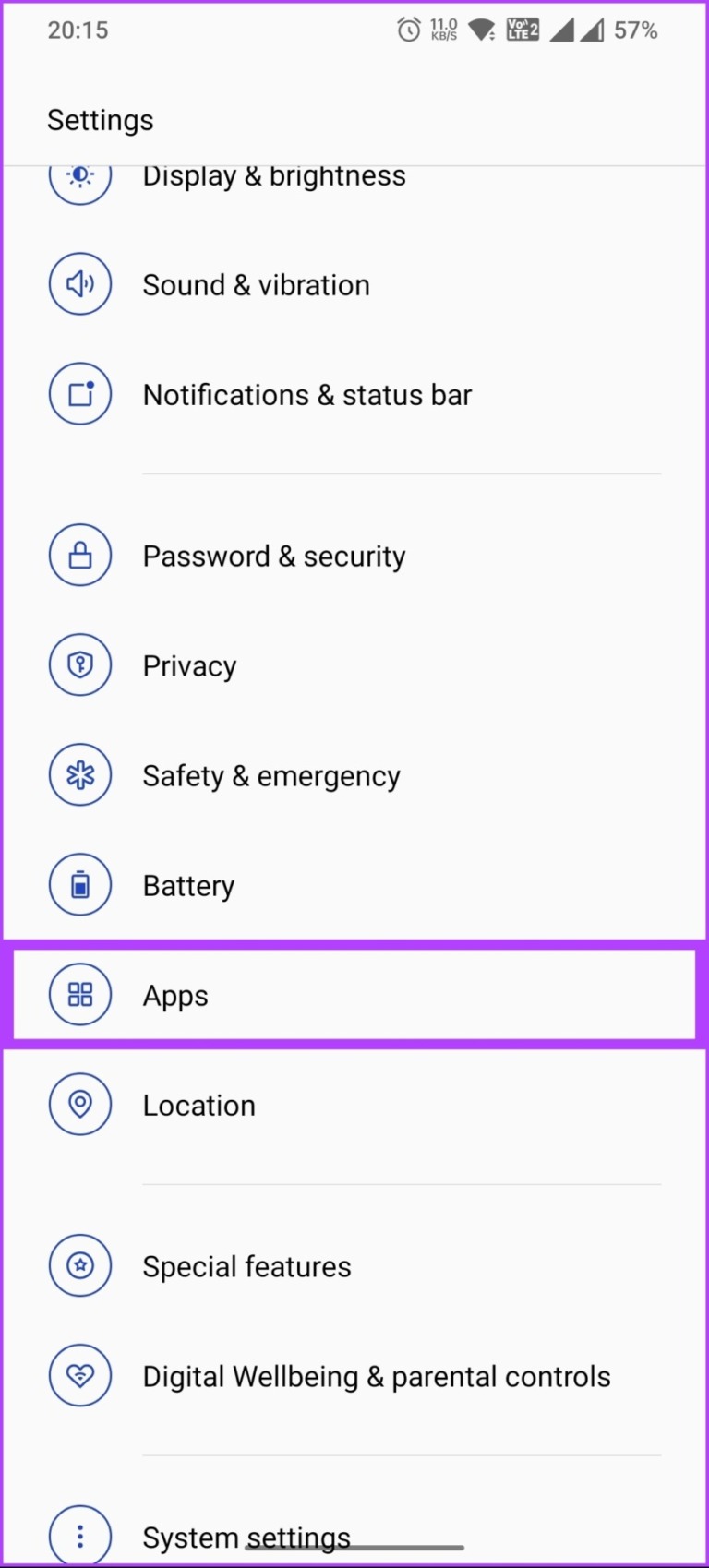Screen dimensions: 709x1568
Task: Tap the alarm clock status bar icon
Action: (409, 30)
